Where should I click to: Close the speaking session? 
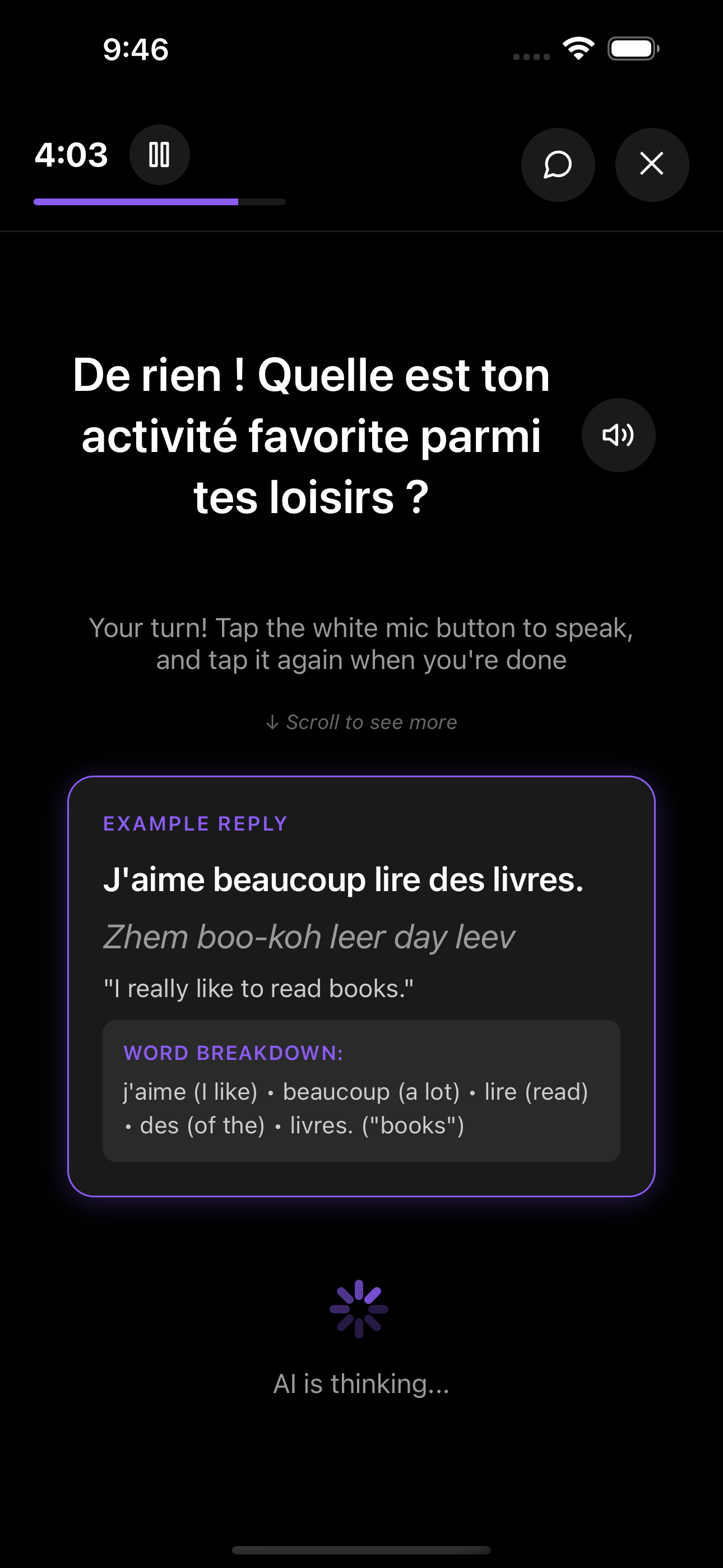pyautogui.click(x=651, y=164)
